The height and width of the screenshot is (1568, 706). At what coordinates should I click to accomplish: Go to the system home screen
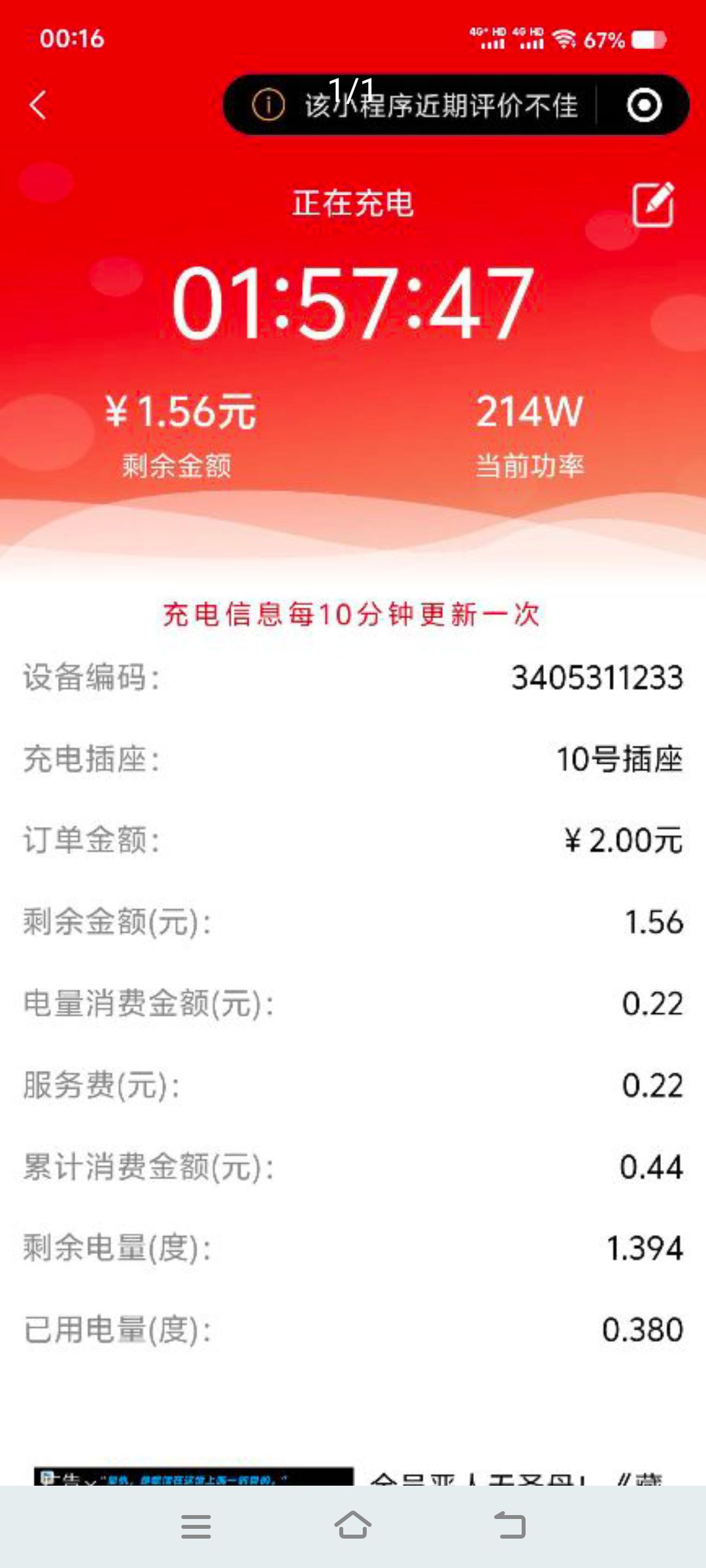[x=353, y=1526]
